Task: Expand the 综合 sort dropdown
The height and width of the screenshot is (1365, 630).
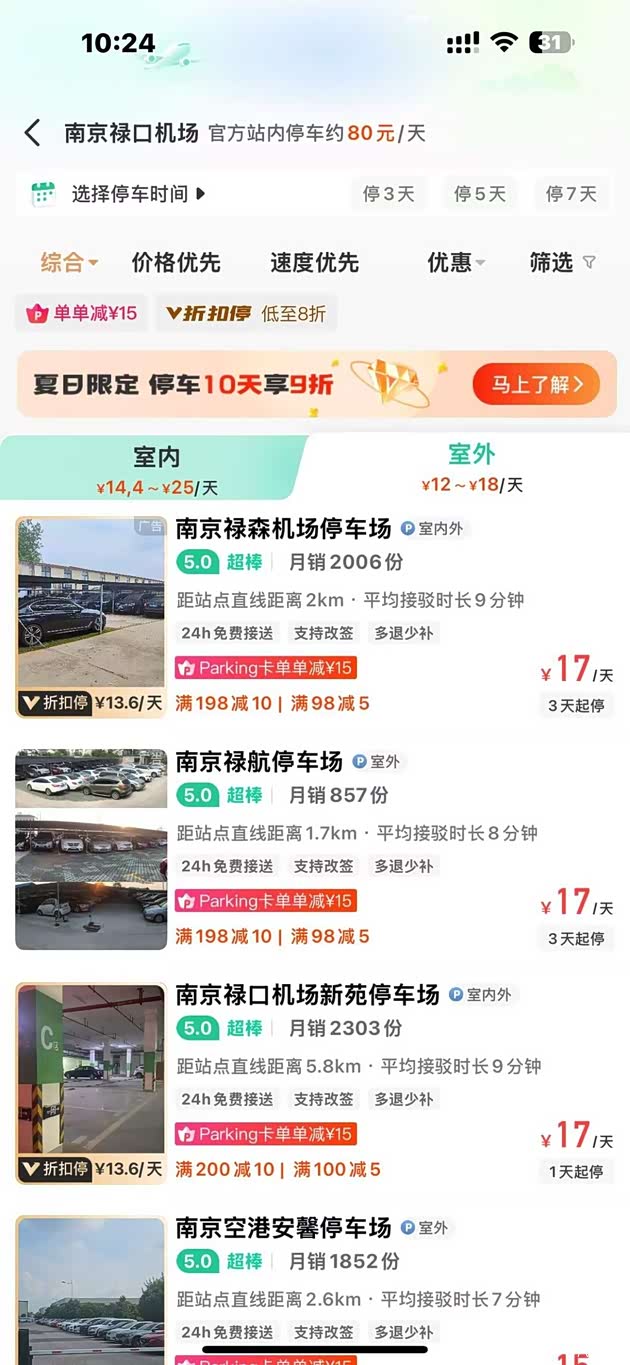Action: click(x=69, y=263)
